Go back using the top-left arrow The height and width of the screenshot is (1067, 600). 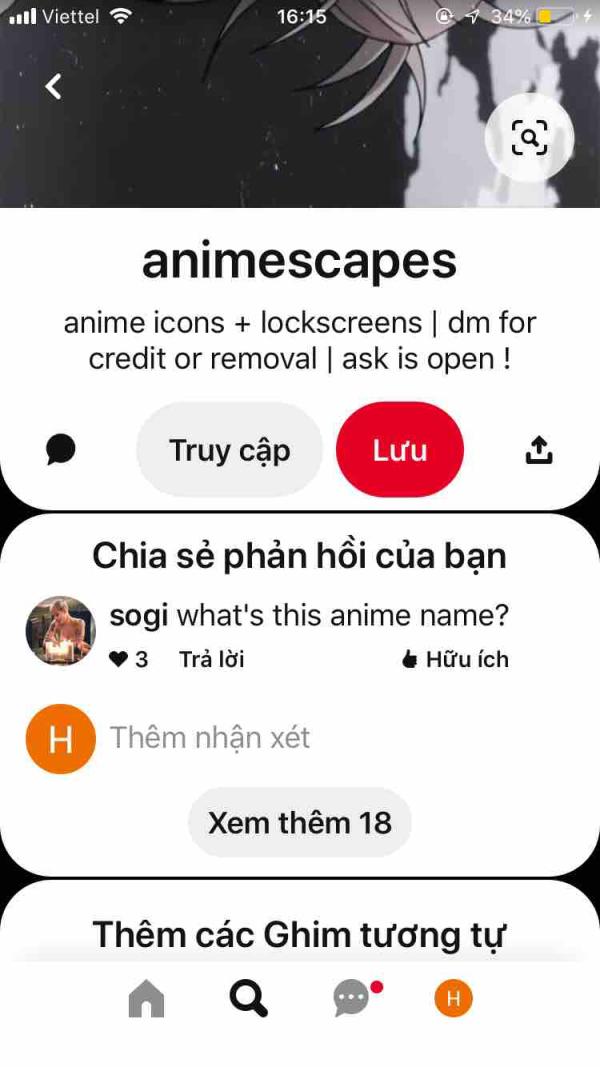pos(53,86)
